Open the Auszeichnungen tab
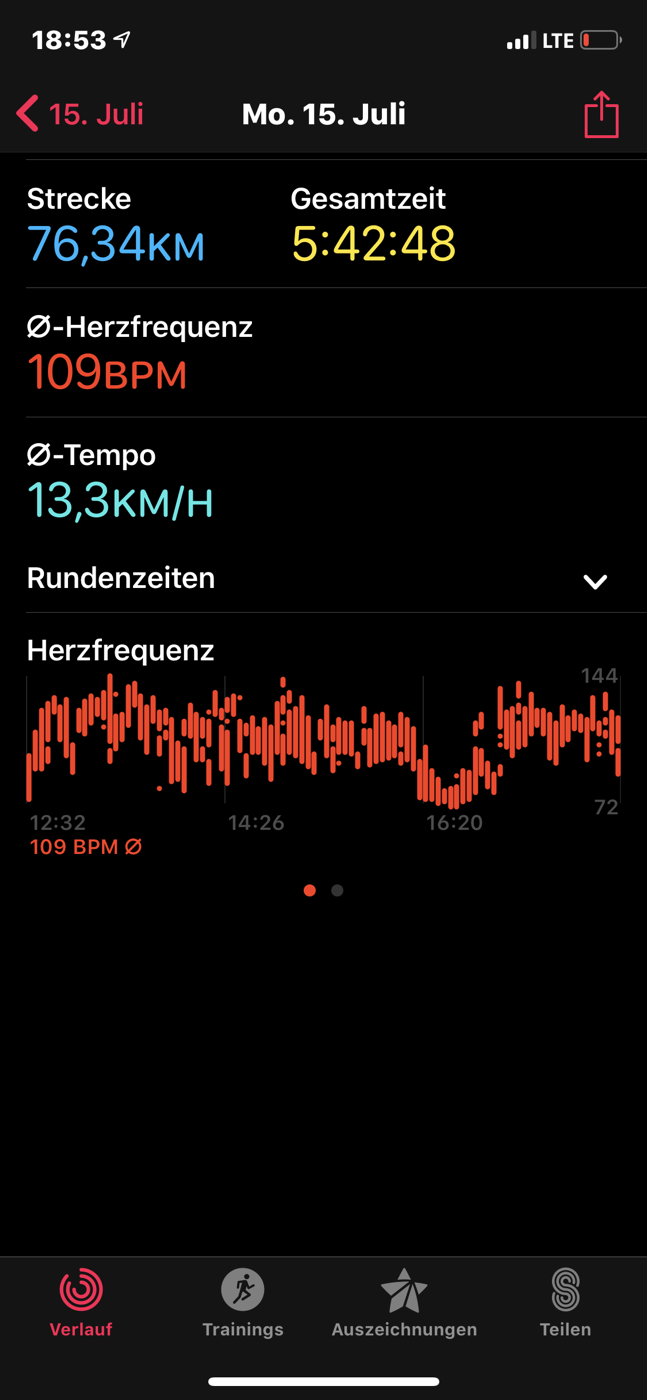This screenshot has width=647, height=1400. pyautogui.click(x=404, y=1302)
